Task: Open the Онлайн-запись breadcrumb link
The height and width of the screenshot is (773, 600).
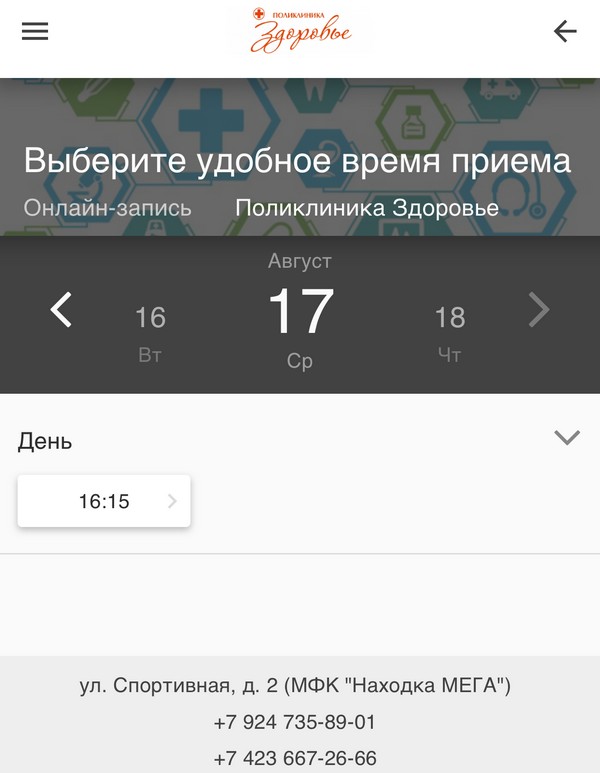Action: tap(107, 208)
